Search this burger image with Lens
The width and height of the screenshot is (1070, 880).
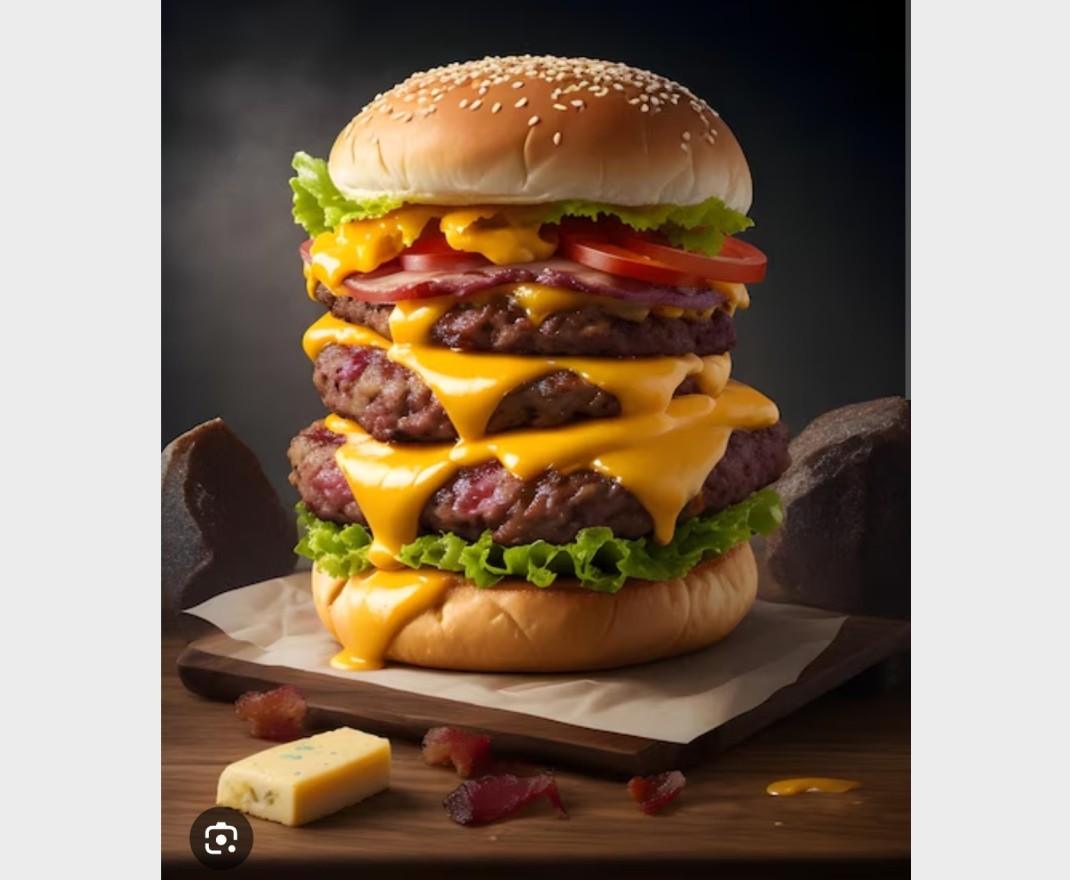pyautogui.click(x=221, y=838)
